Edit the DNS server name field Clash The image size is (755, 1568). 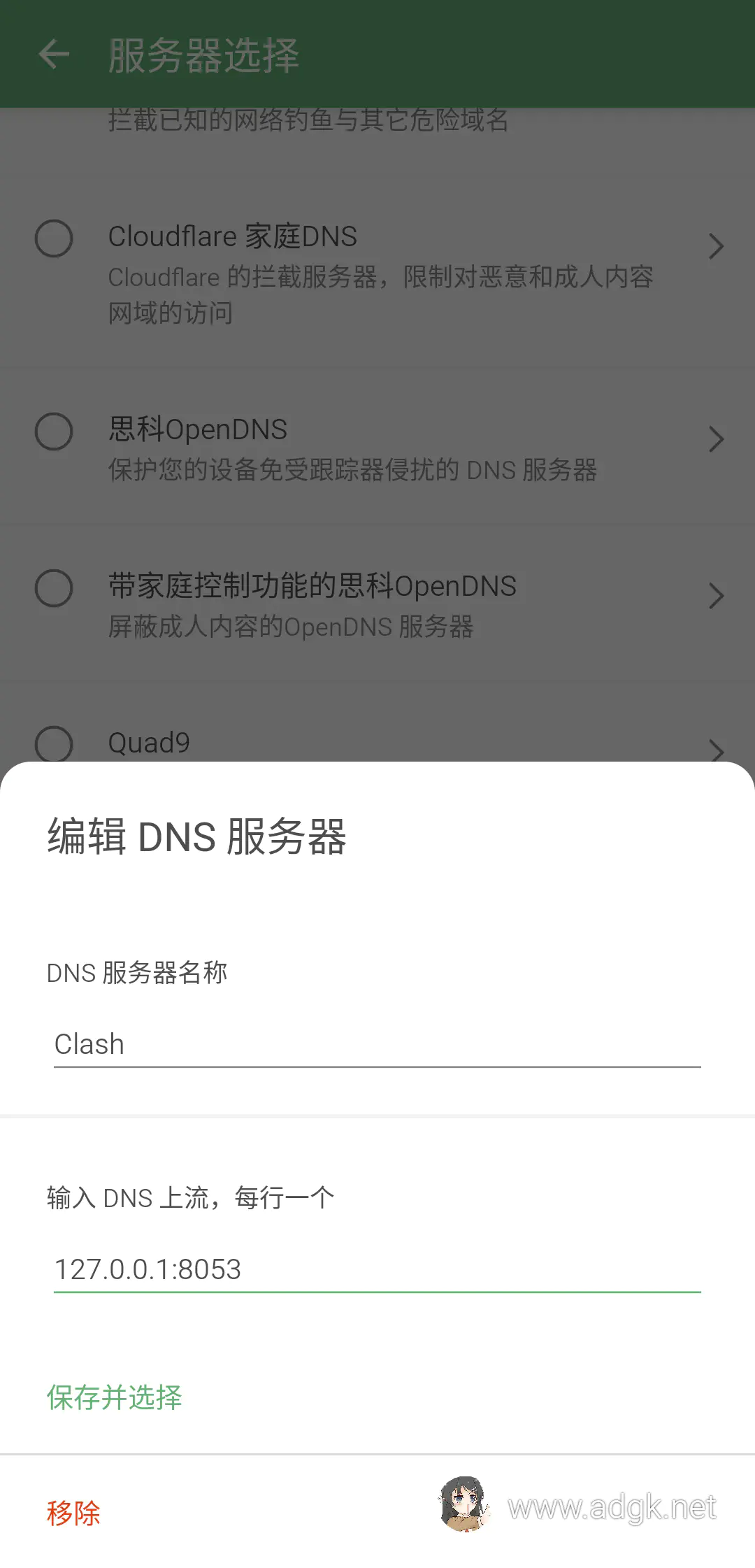pyautogui.click(x=377, y=1043)
